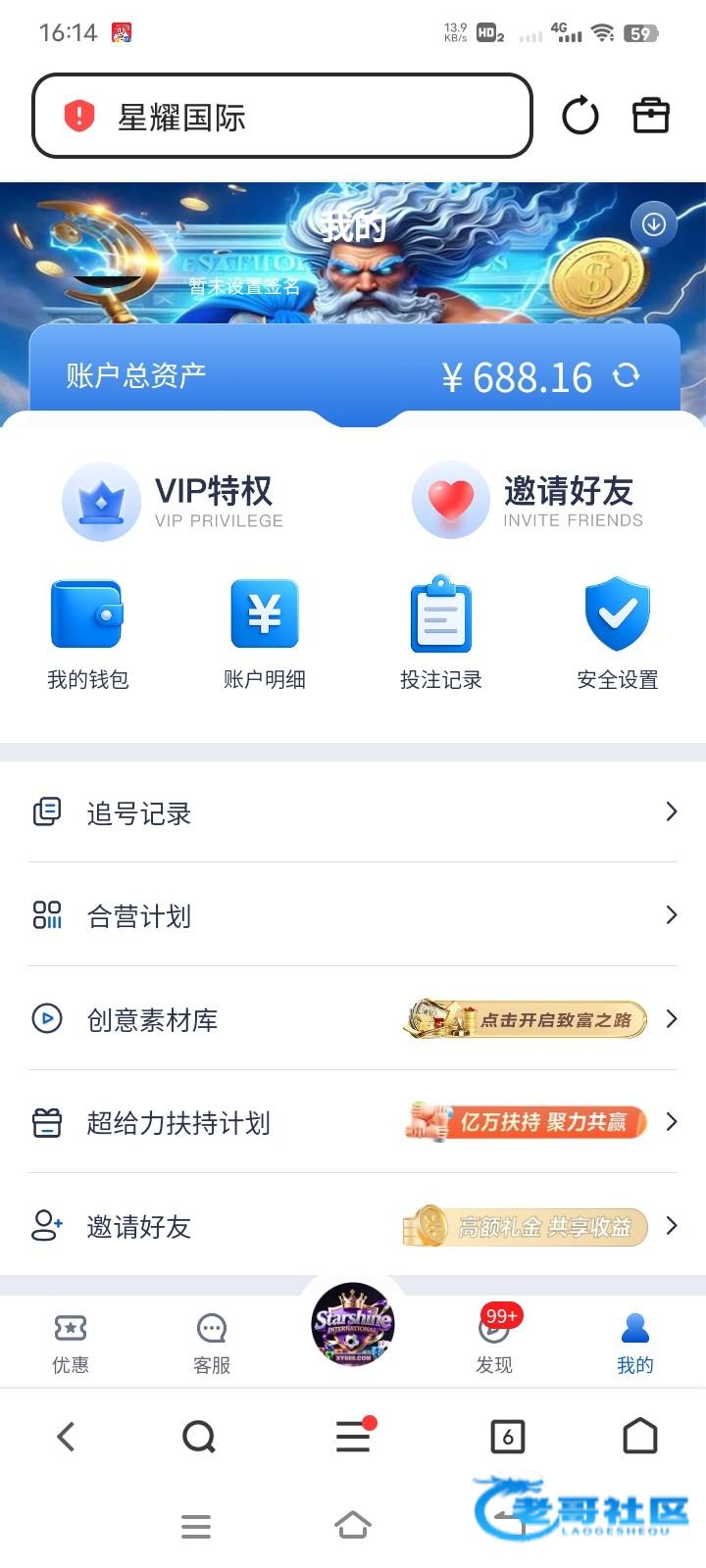Open the 追号记录 row
706x1568 pixels.
coord(353,812)
